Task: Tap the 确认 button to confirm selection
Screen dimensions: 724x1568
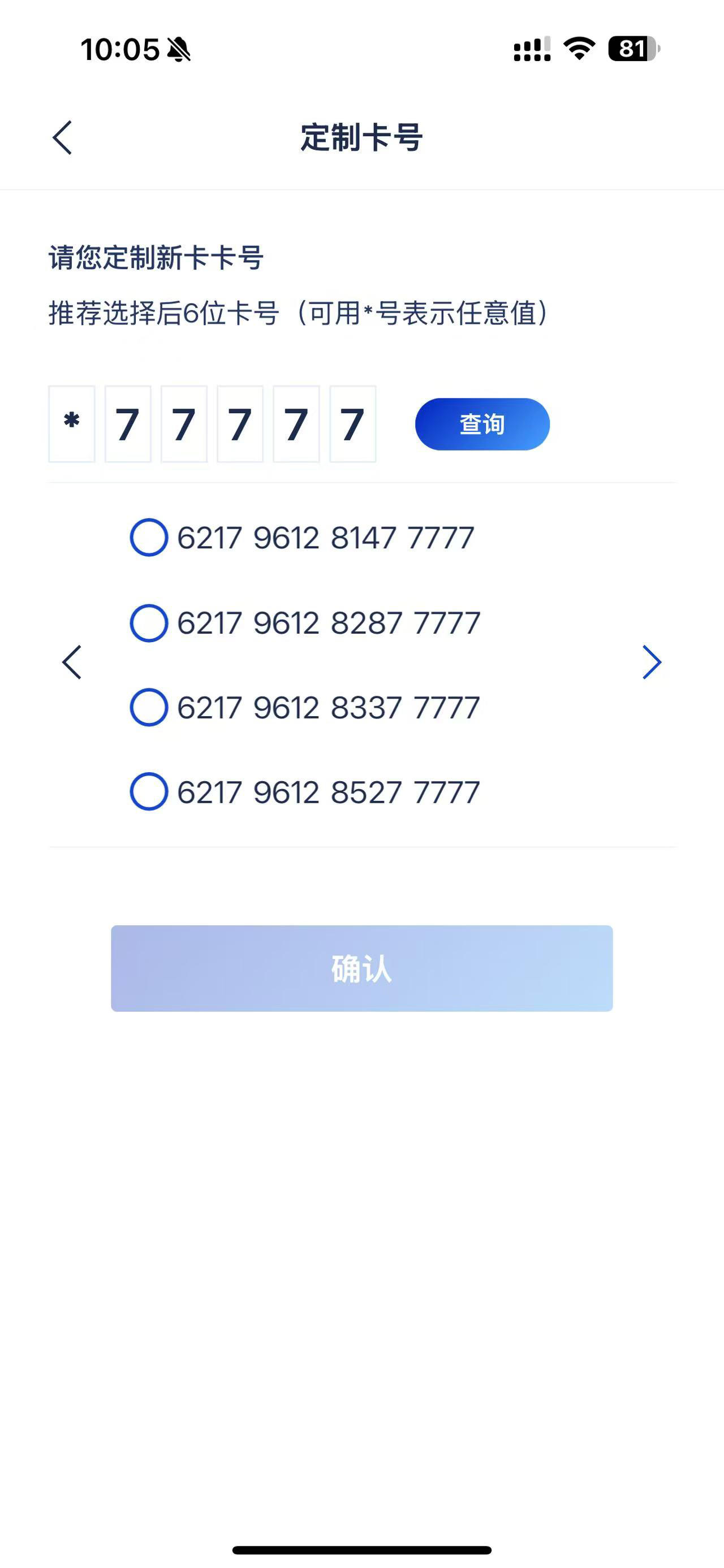Action: coord(361,968)
